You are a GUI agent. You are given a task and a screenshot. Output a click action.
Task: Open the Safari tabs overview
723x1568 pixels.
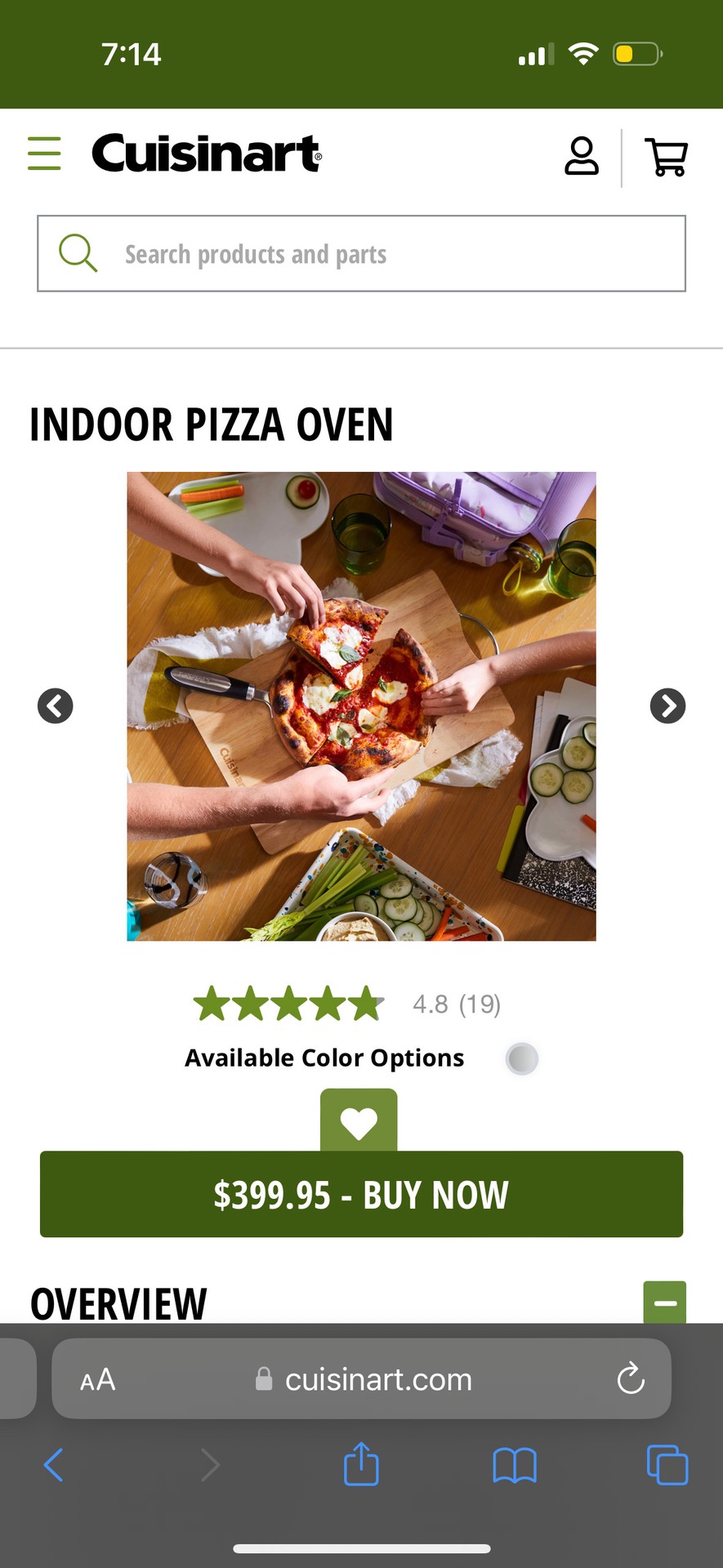tap(667, 1464)
